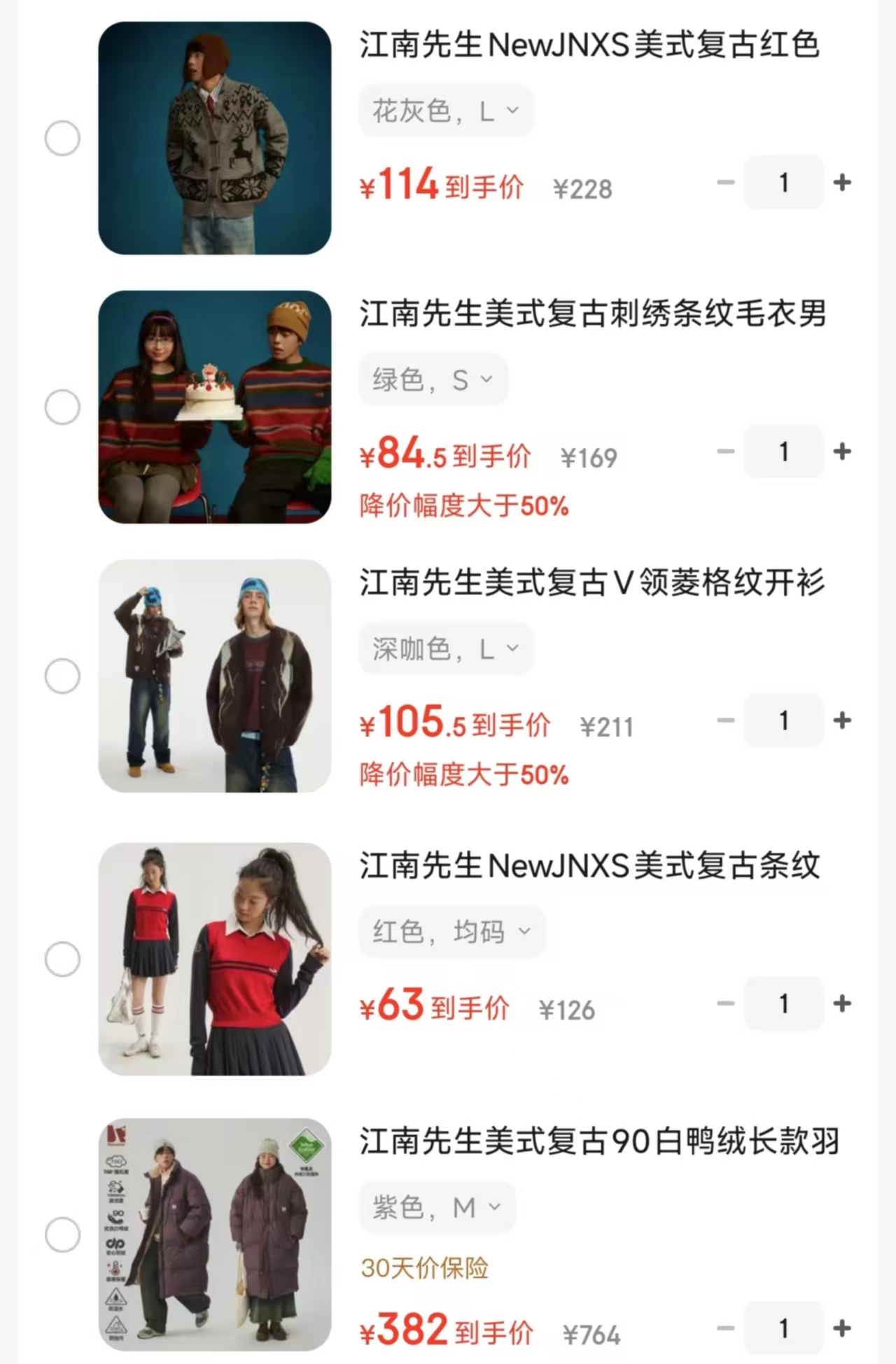Open the V领菱格纹开衫 product image
Screen dimensions: 896x1364
pos(214,676)
